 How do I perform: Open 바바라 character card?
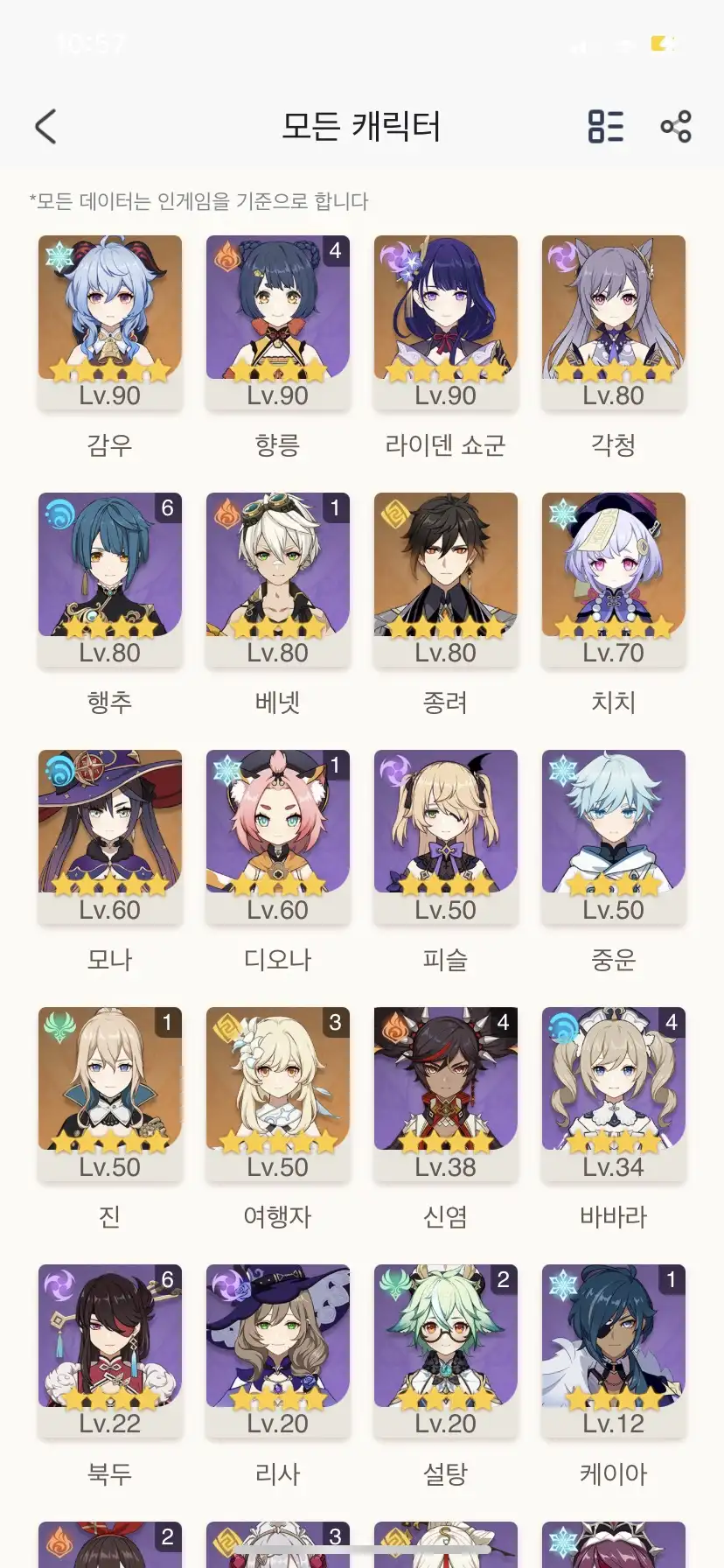(x=614, y=1094)
